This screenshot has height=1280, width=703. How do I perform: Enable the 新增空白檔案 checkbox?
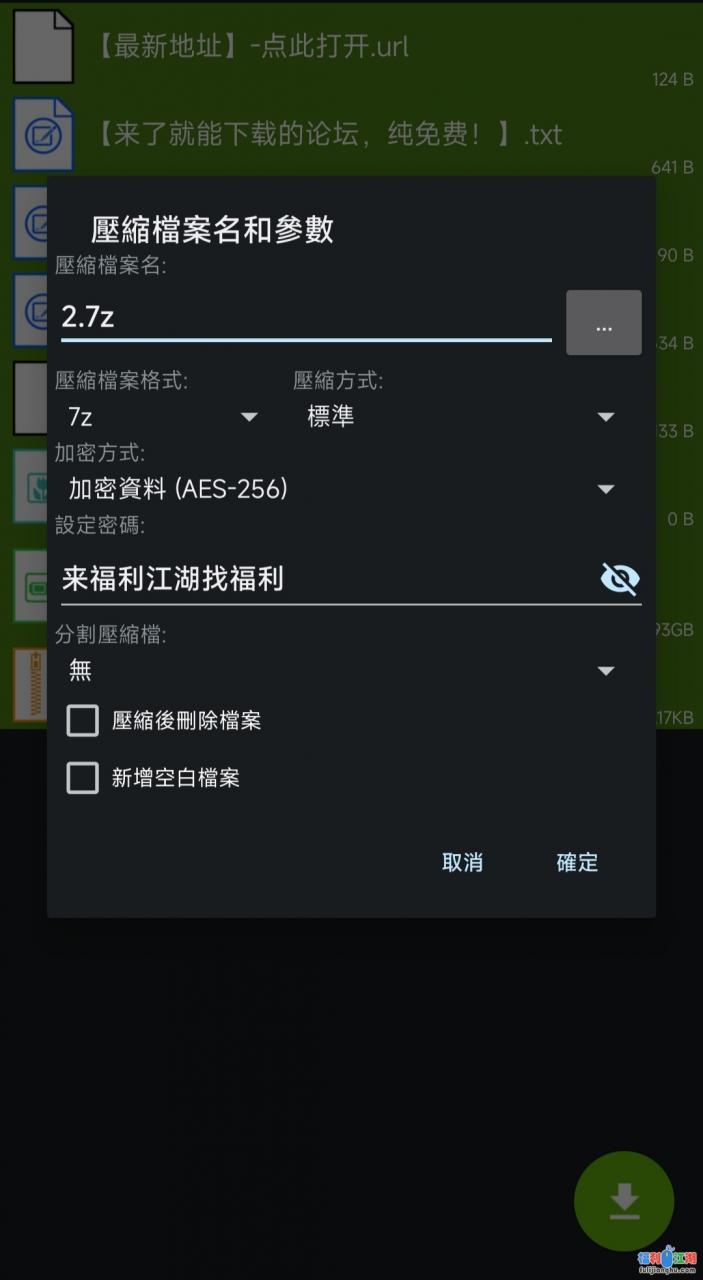click(x=83, y=778)
